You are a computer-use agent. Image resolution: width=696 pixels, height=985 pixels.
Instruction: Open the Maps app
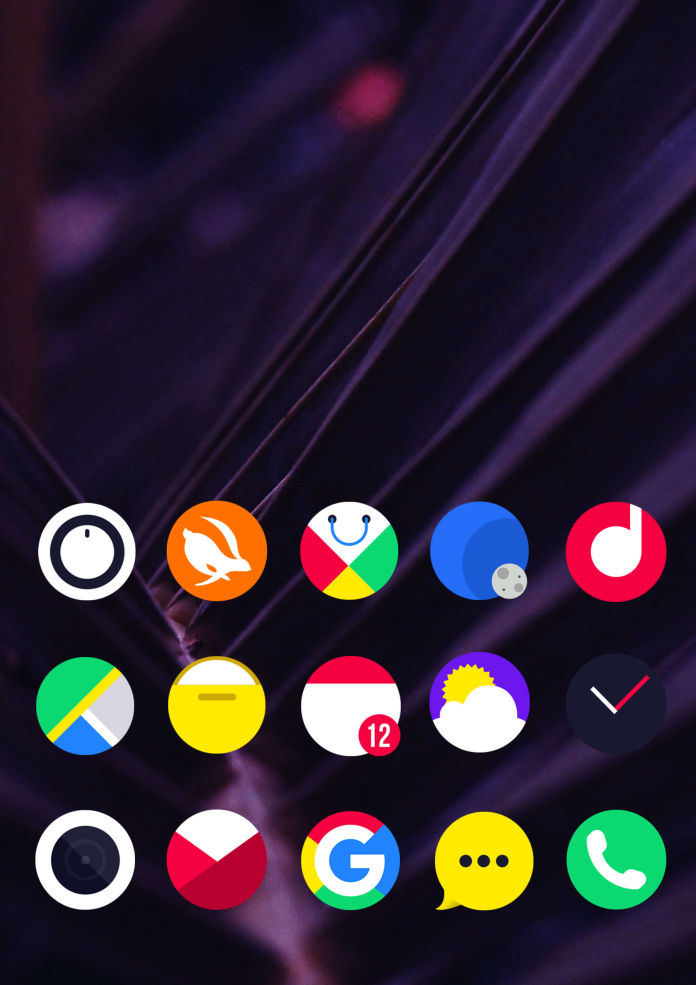[85, 705]
